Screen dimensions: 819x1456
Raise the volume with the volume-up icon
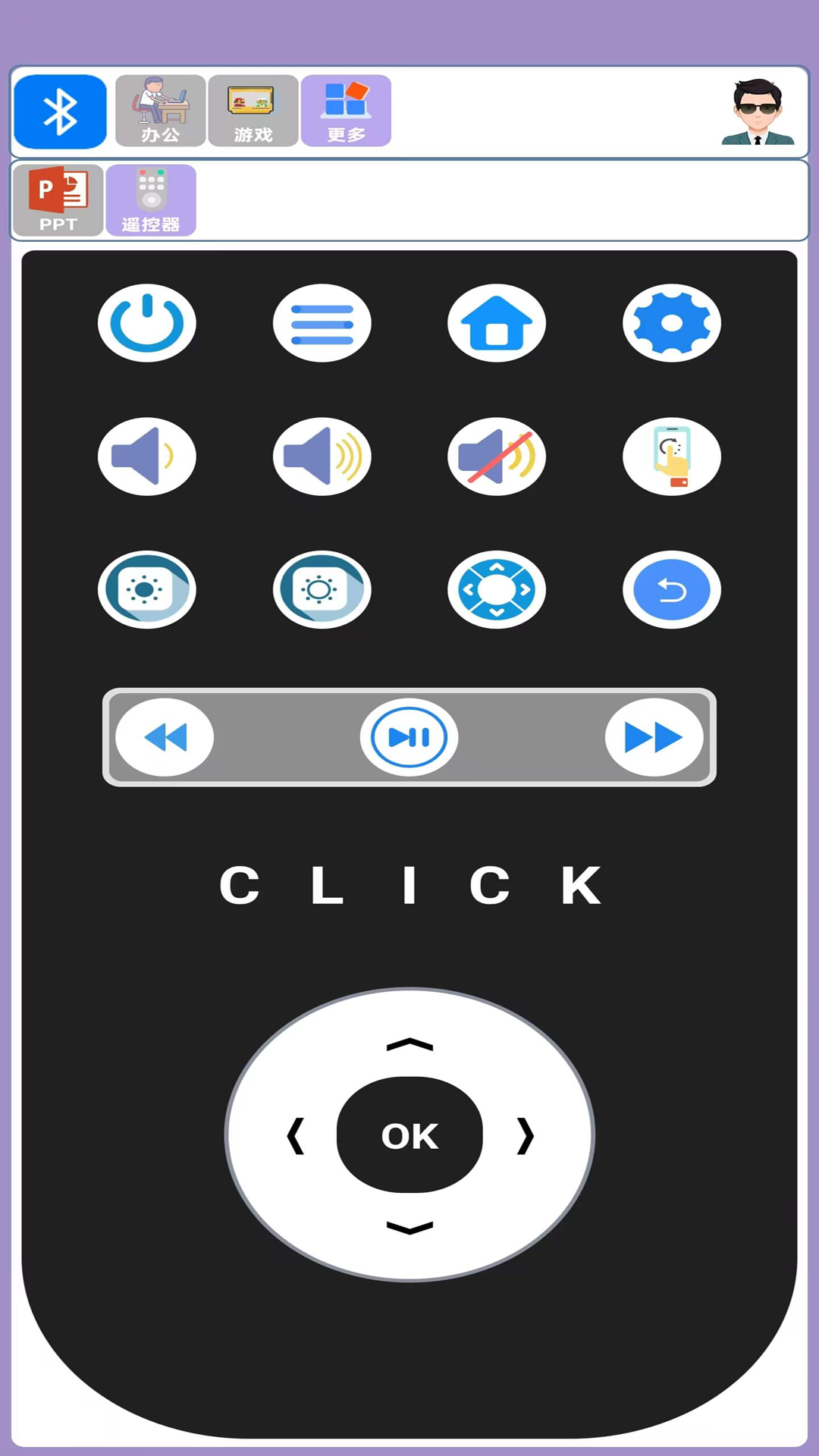tap(322, 457)
